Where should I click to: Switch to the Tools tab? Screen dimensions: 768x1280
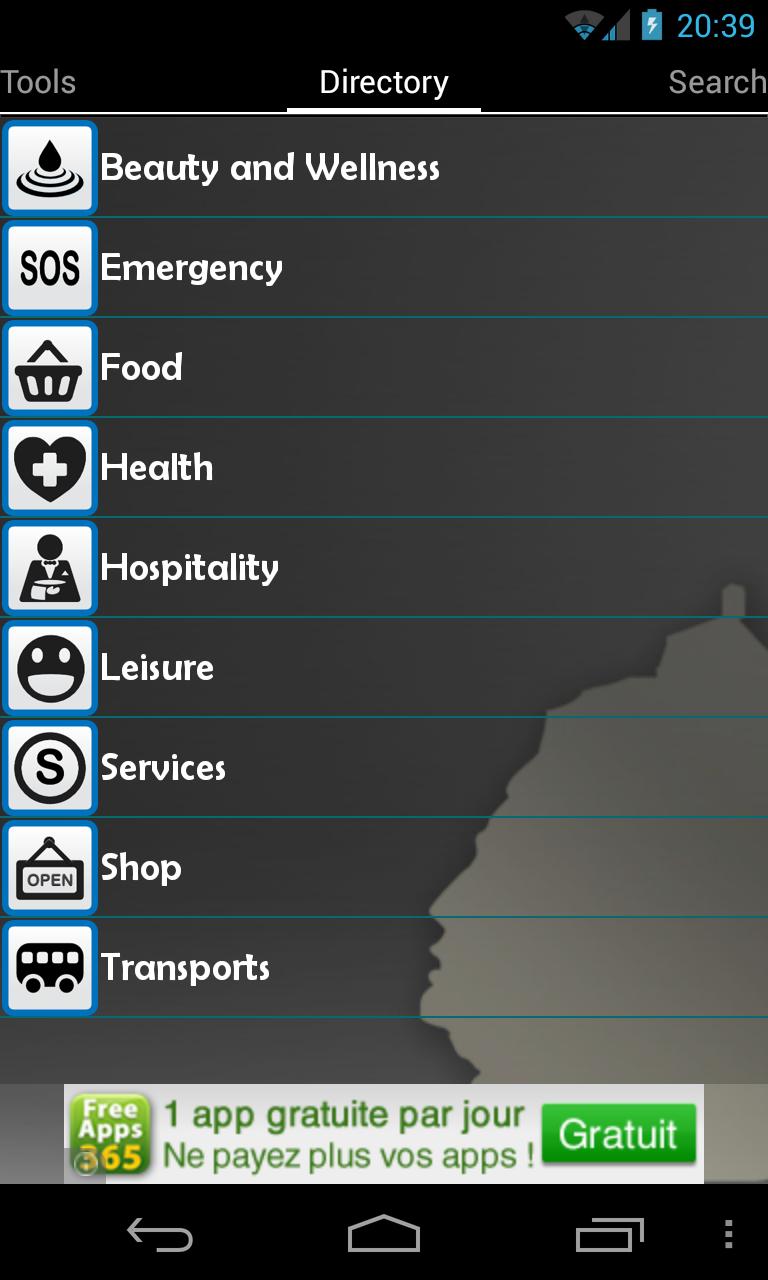pos(38,81)
